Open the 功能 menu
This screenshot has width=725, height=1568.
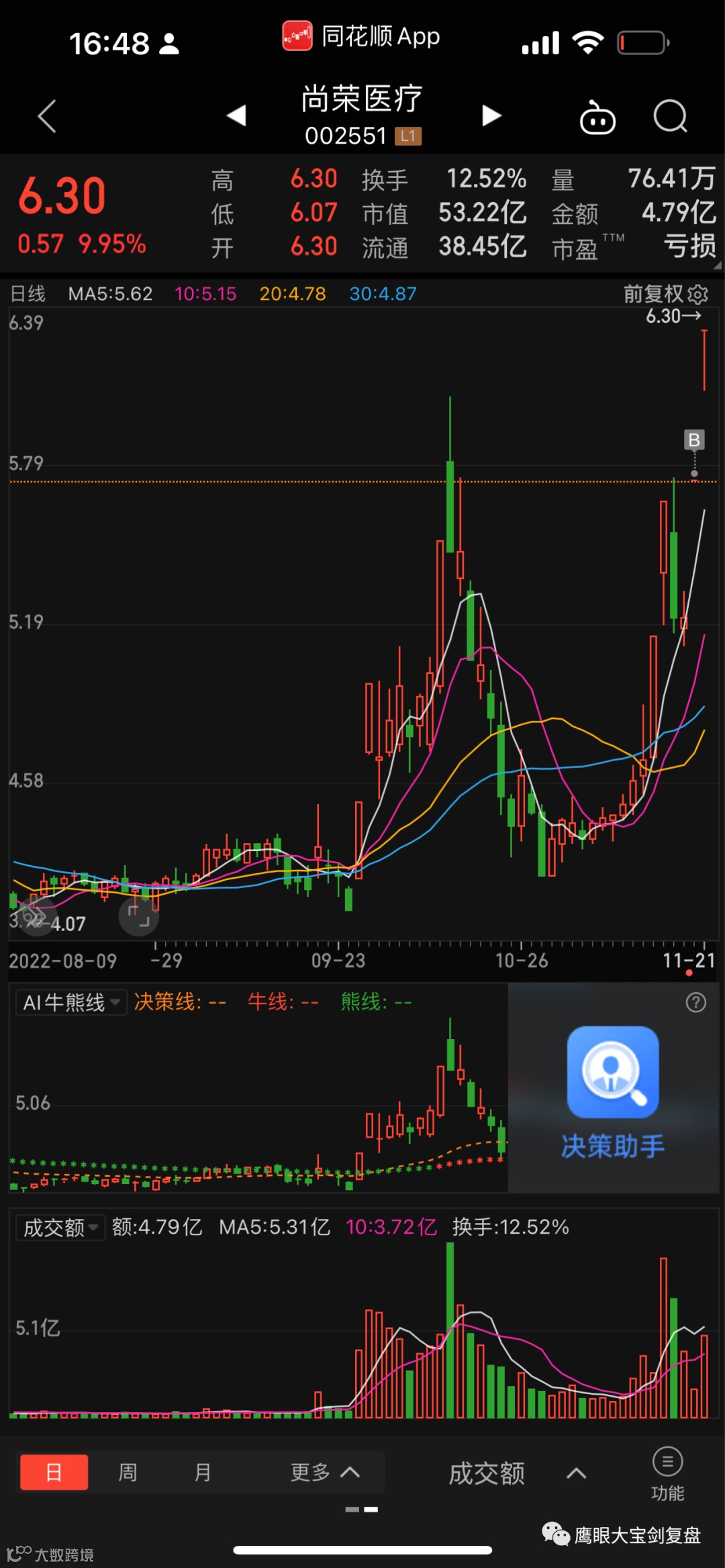[x=667, y=1473]
